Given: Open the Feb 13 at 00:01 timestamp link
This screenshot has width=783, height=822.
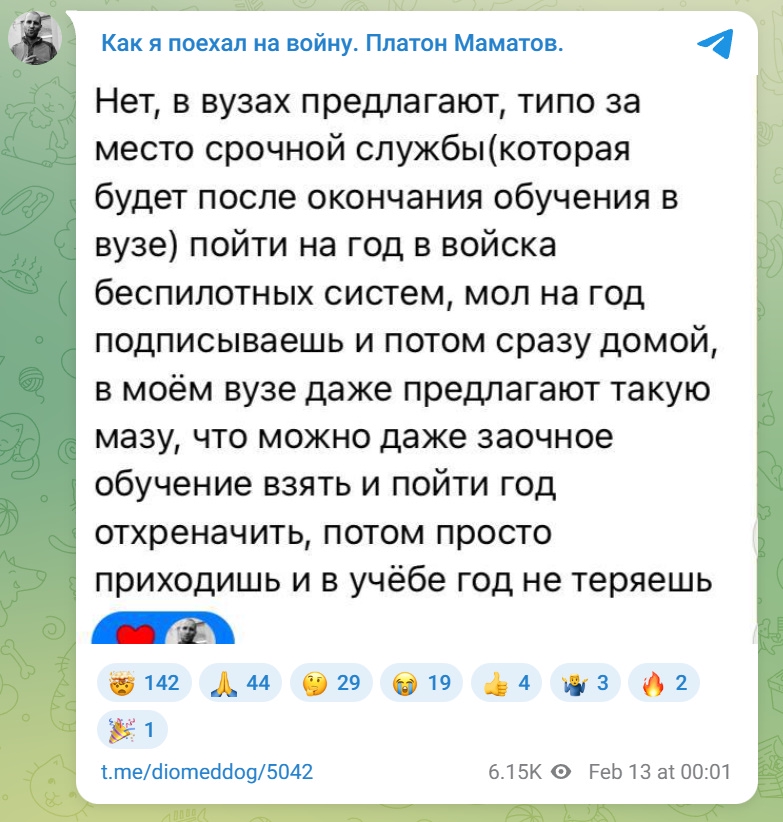Looking at the screenshot, I should coord(660,772).
